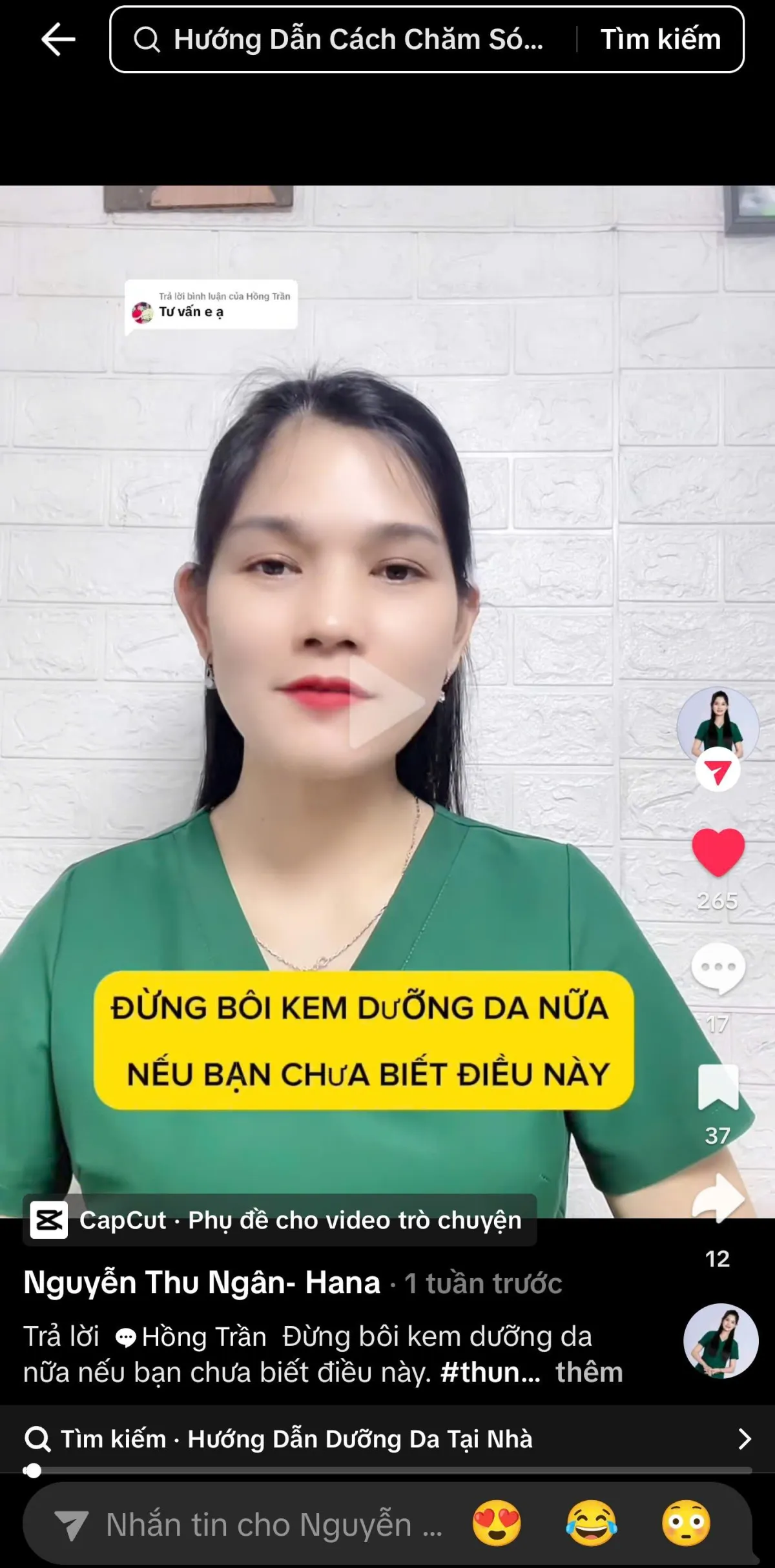The image size is (775, 1568).
Task: Open the #thun hashtag in the caption
Action: (490, 1372)
